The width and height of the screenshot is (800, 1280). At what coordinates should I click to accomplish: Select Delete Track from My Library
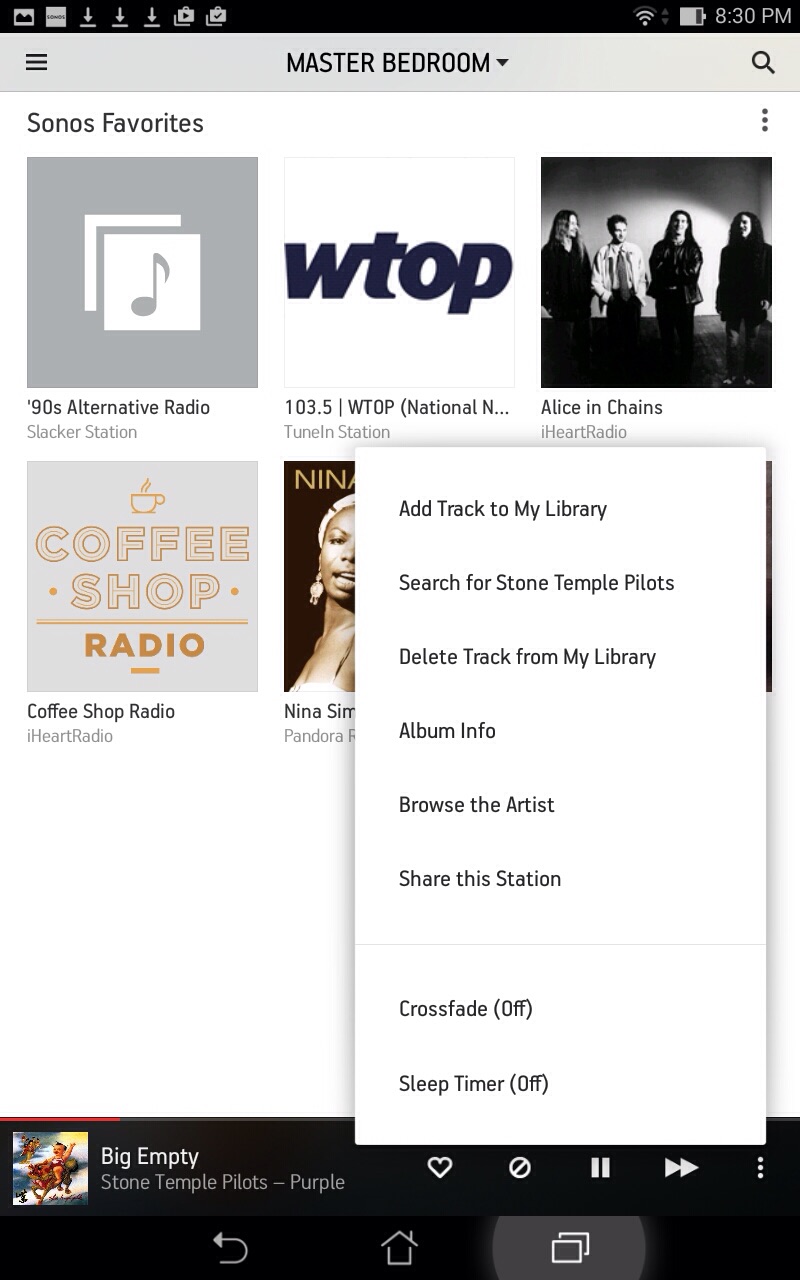(527, 657)
